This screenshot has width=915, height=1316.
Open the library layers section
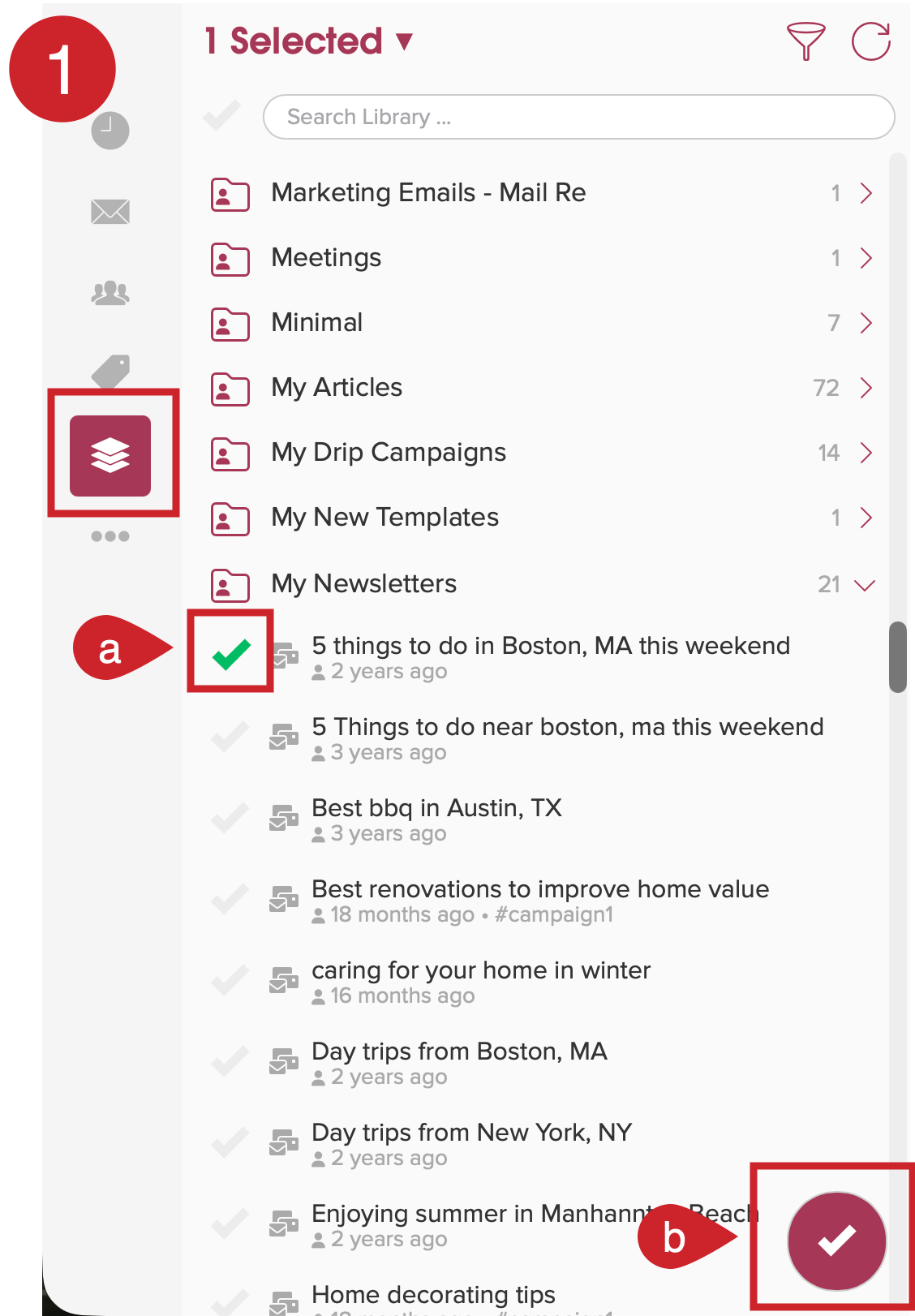pyautogui.click(x=110, y=455)
